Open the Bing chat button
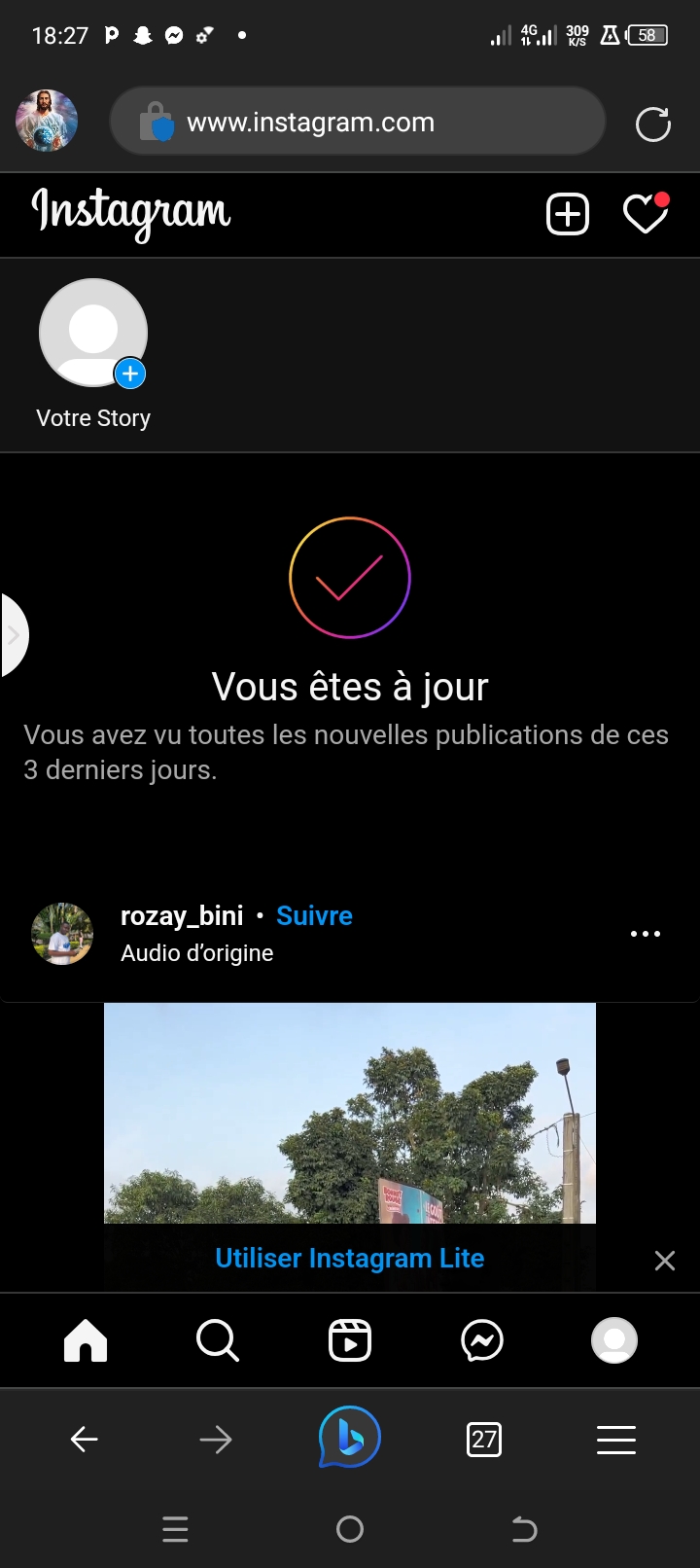Screen dimensions: 700x1568 coord(349,1438)
